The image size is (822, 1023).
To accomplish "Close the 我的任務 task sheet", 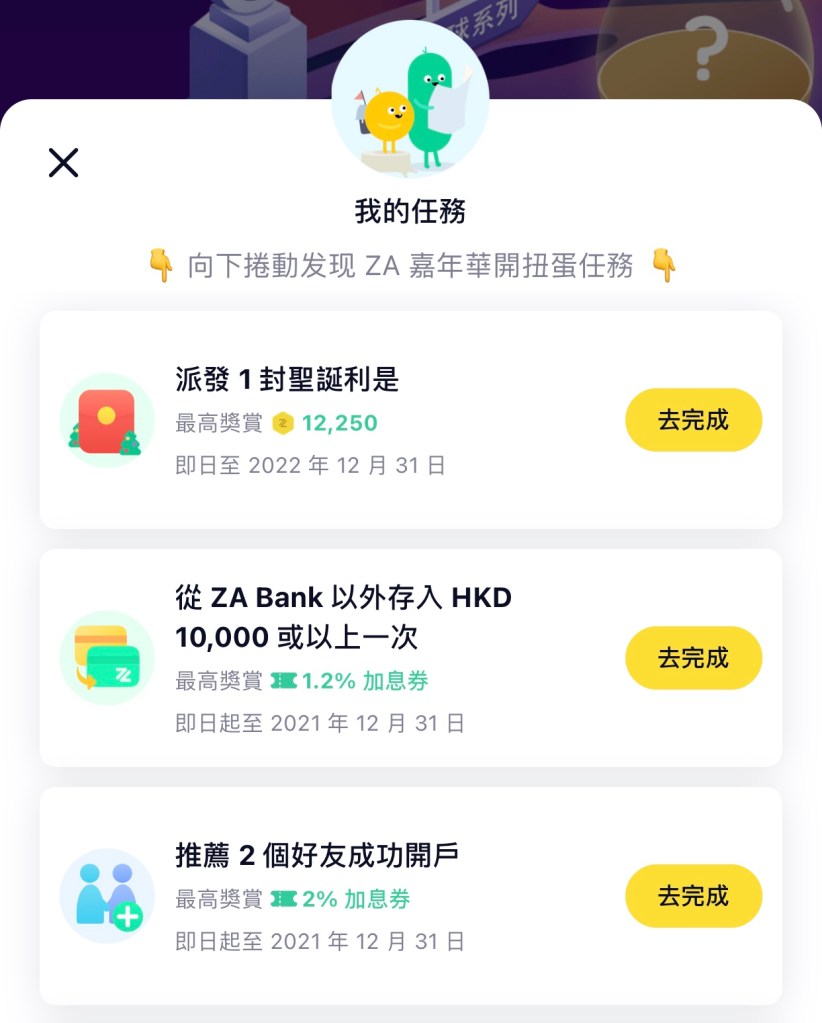I will [x=63, y=162].
